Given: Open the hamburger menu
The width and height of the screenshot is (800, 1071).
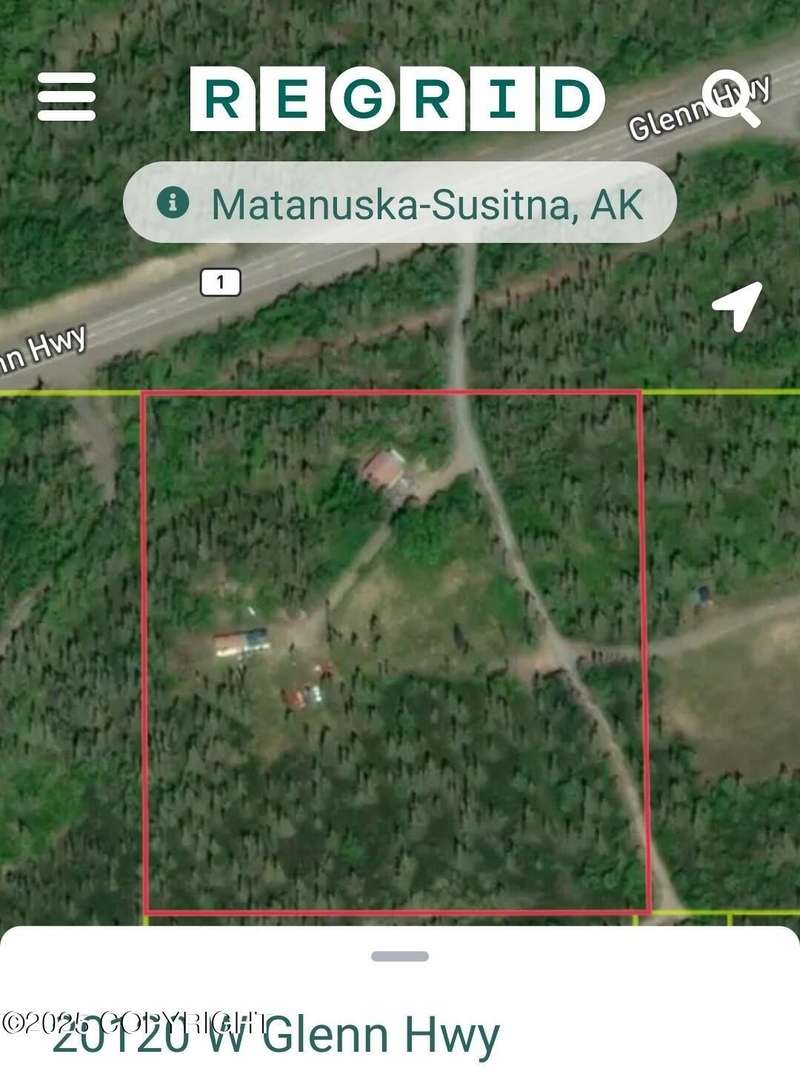Looking at the screenshot, I should 67,98.
